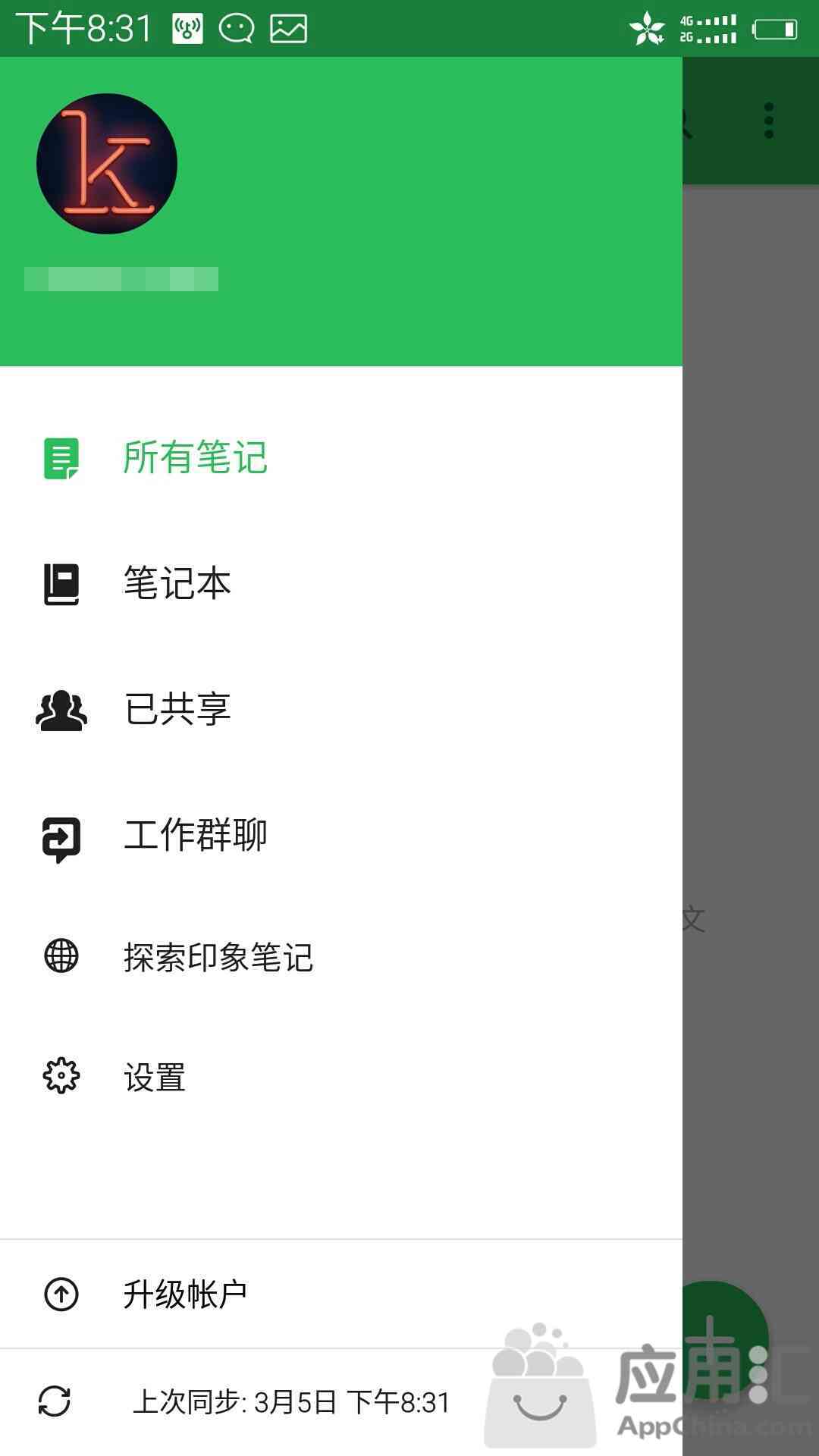Open the three-dot overflow menu
The image size is (819, 1456).
pyautogui.click(x=769, y=121)
